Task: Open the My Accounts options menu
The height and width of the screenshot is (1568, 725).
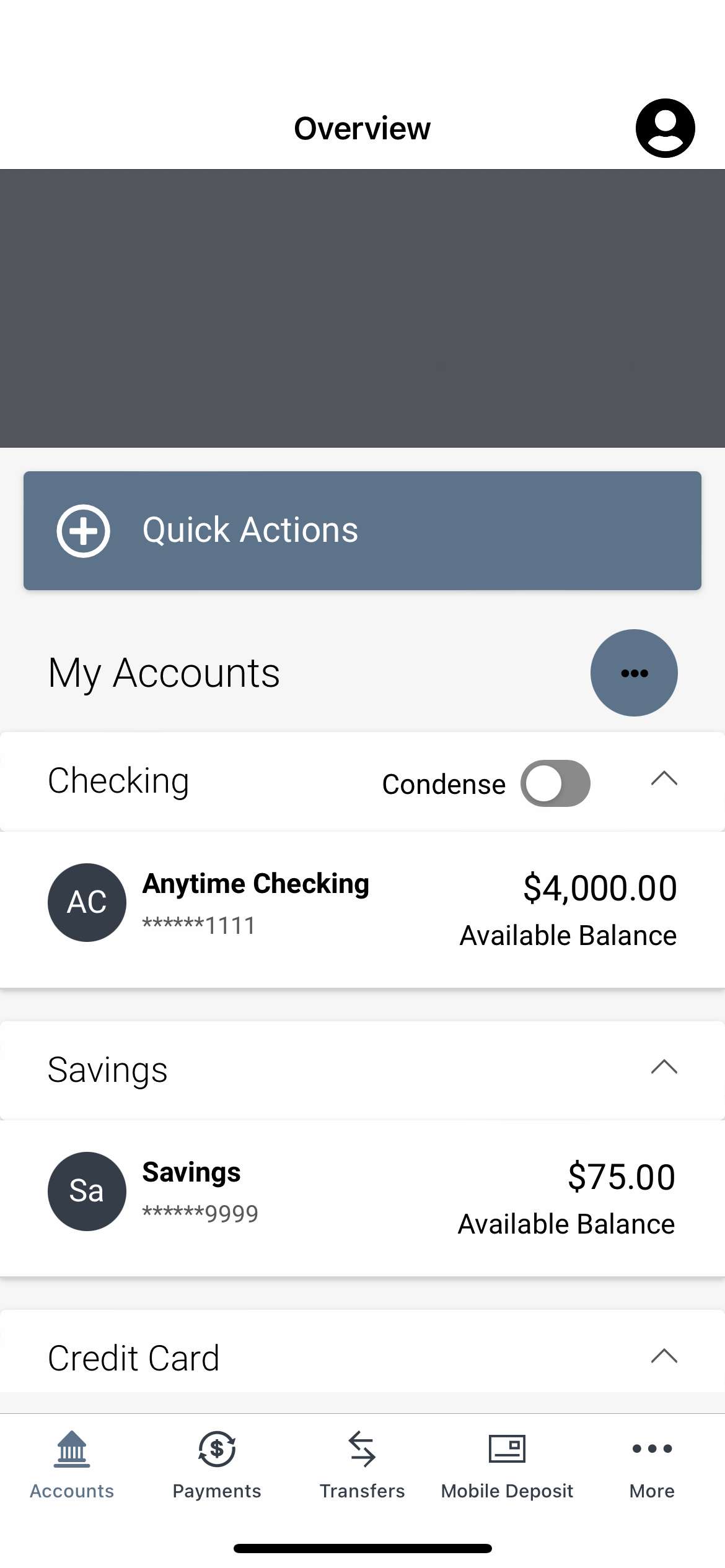Action: point(633,673)
